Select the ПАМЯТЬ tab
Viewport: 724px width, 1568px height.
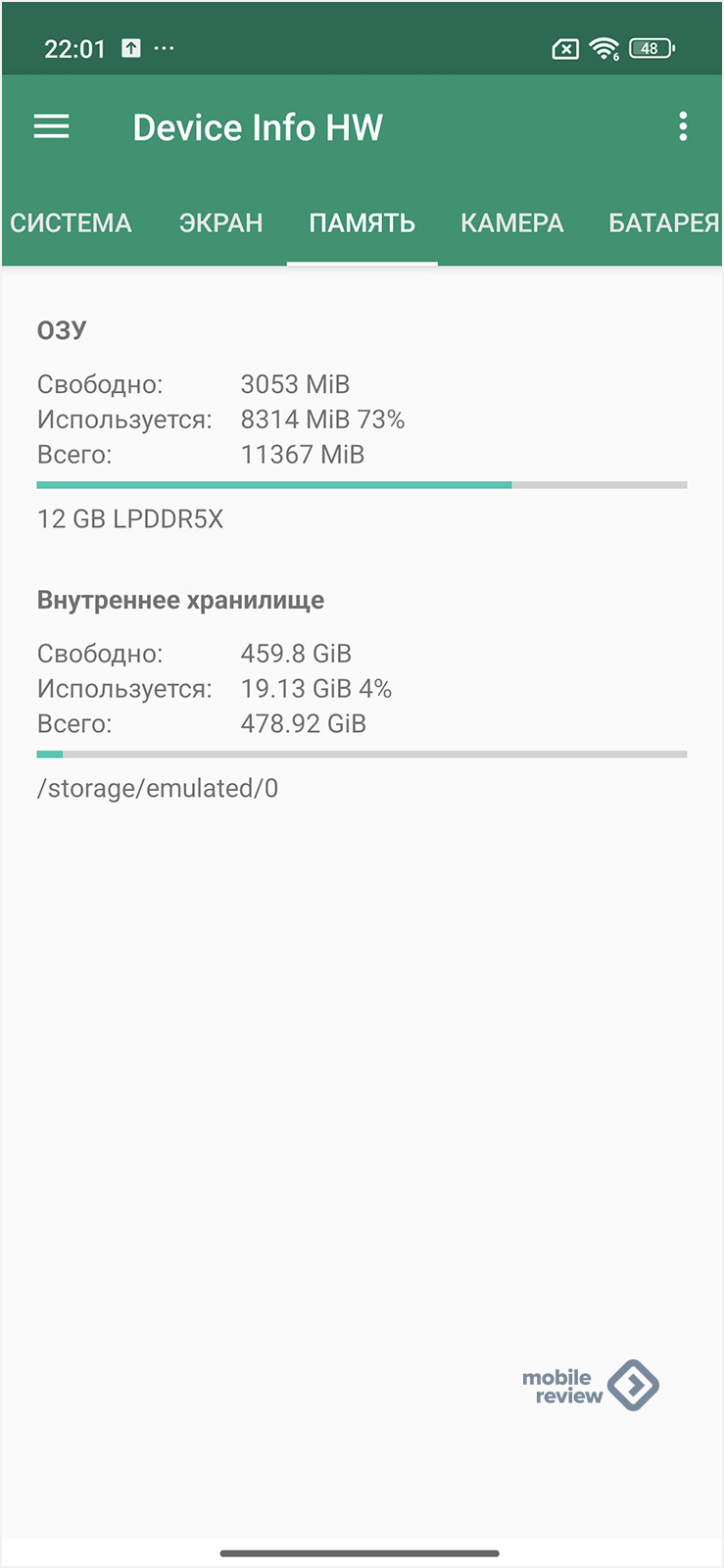coord(362,223)
